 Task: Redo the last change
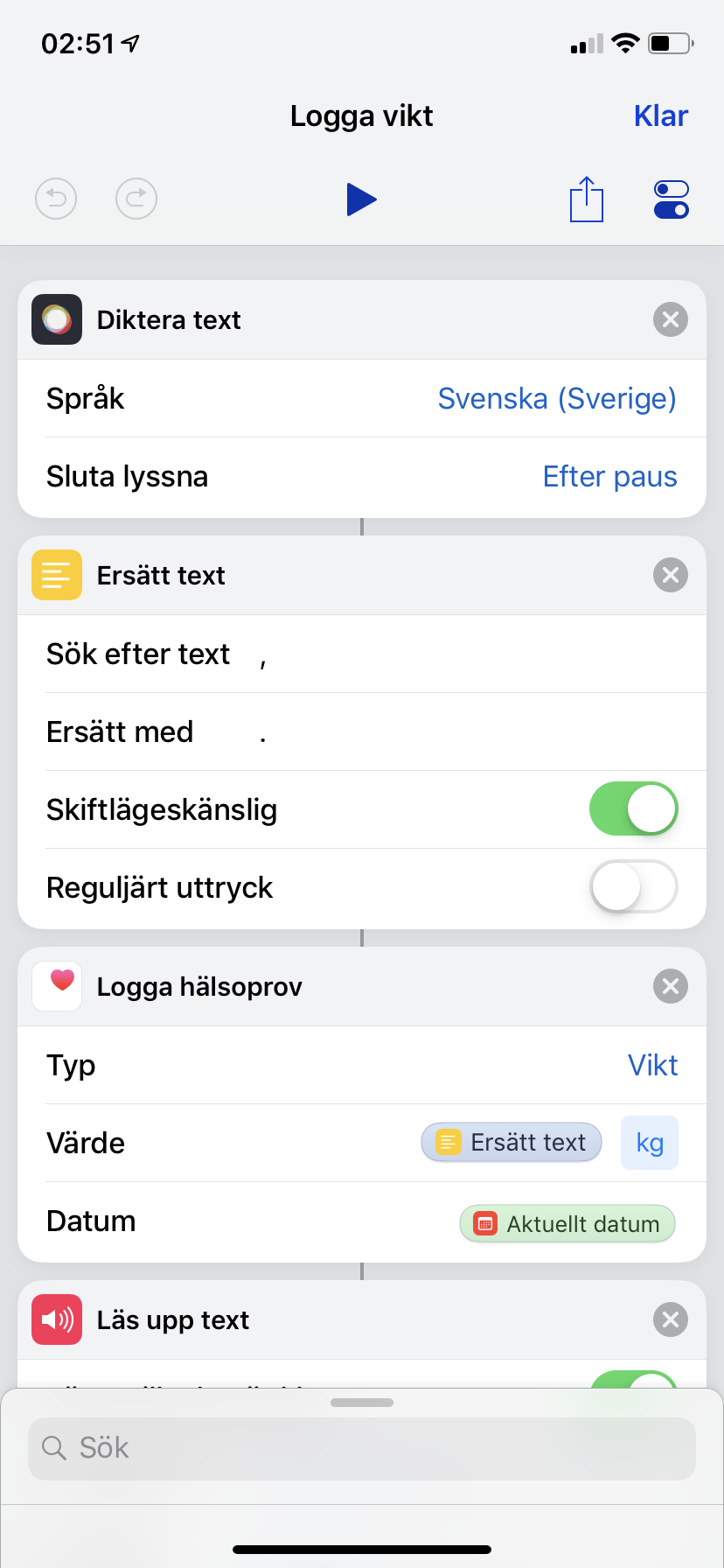(136, 199)
